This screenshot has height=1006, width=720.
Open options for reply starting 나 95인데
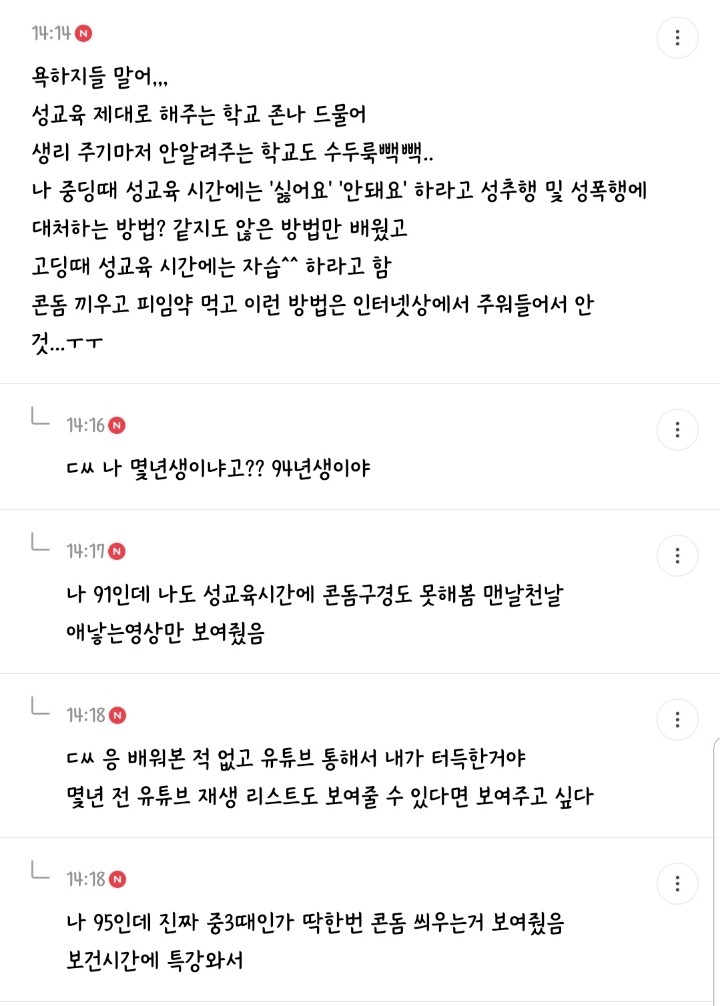coord(677,883)
